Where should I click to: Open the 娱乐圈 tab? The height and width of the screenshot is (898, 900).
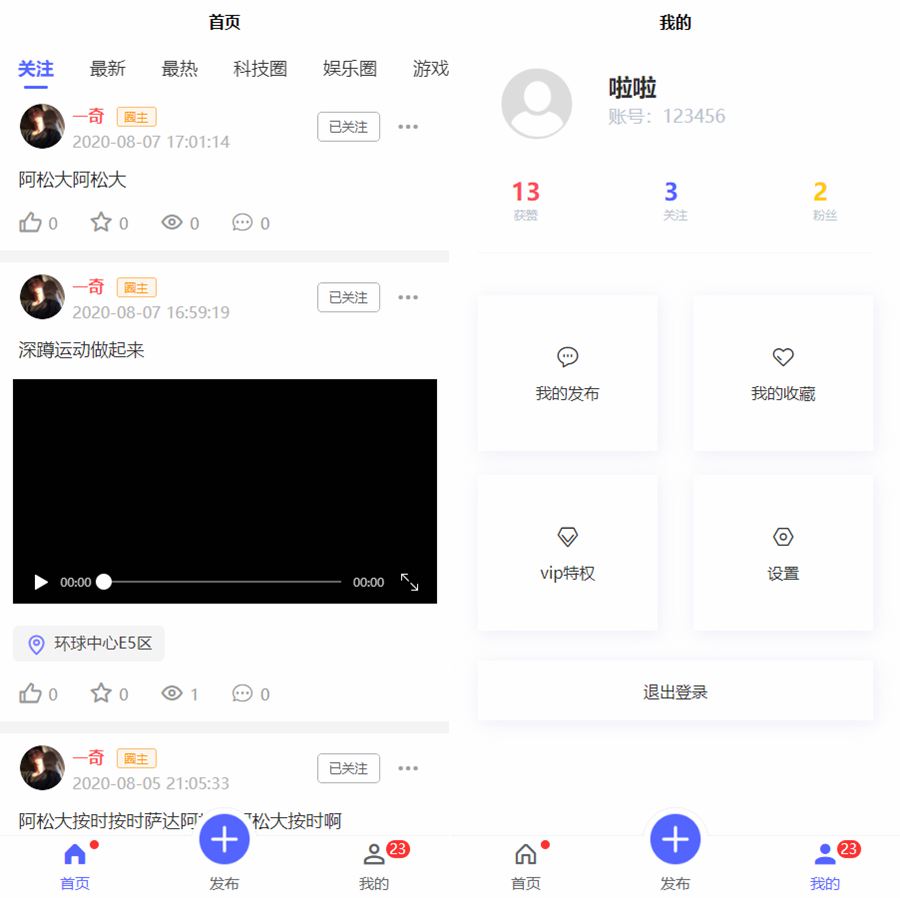350,69
